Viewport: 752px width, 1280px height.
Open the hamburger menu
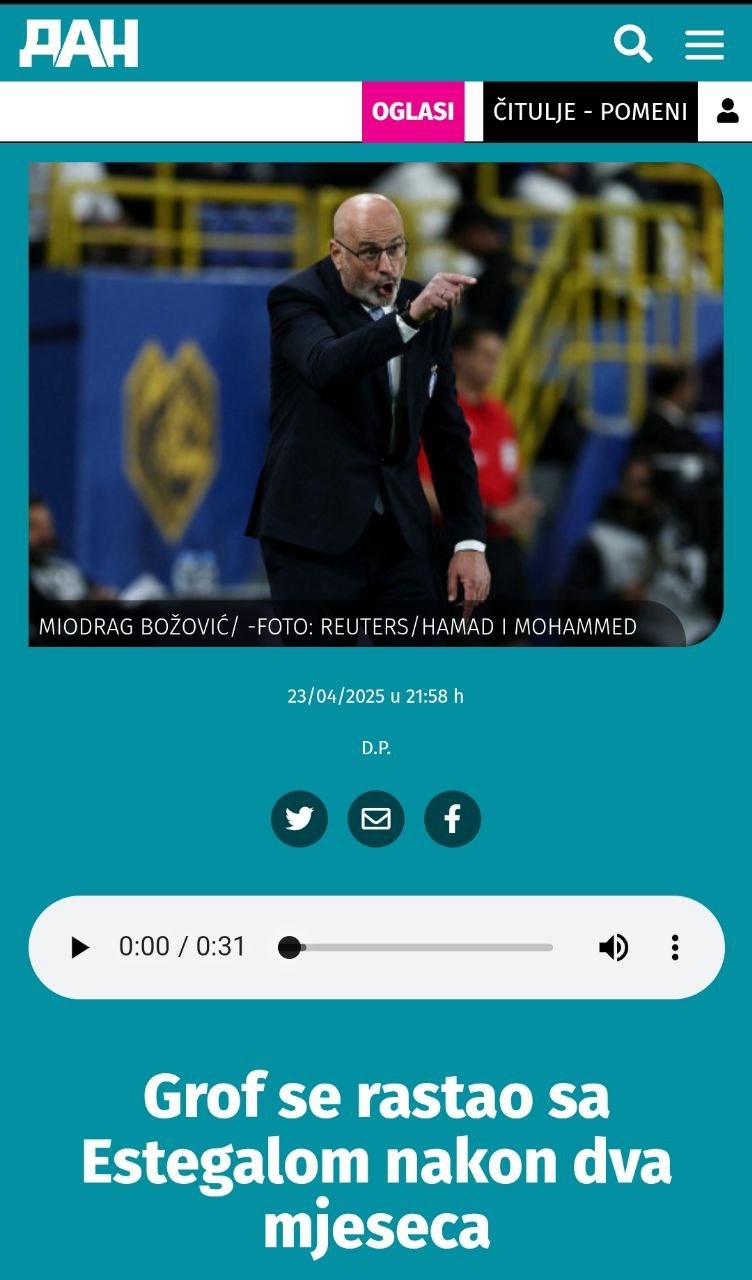coord(704,44)
